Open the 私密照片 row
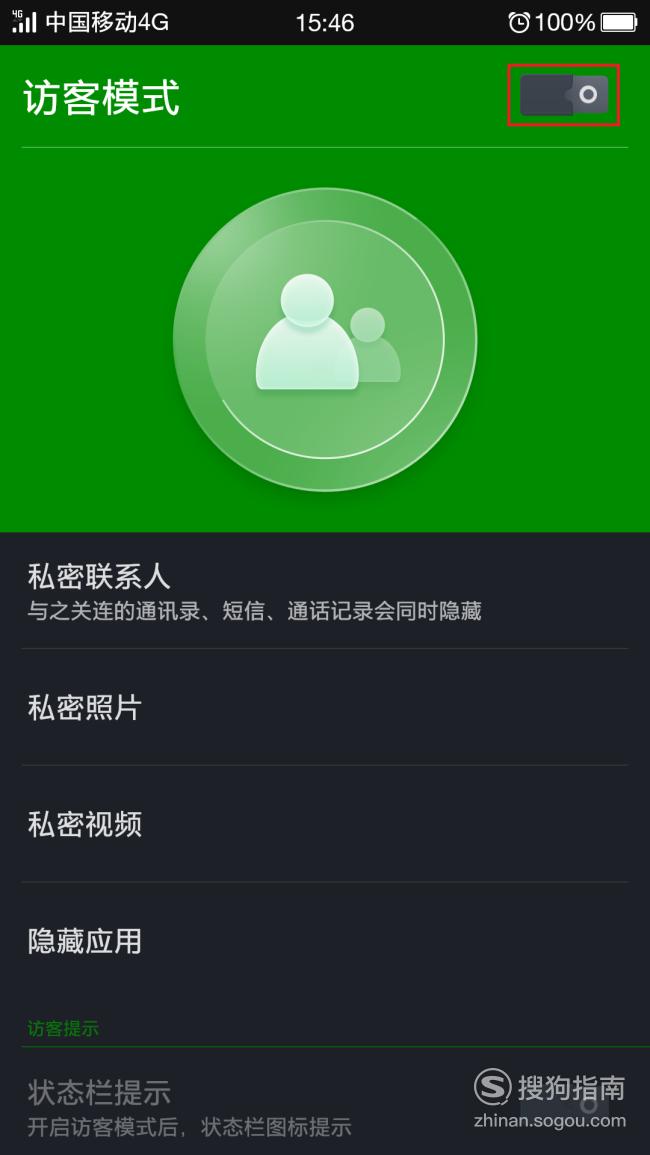Viewport: 650px width, 1155px height. (x=325, y=707)
